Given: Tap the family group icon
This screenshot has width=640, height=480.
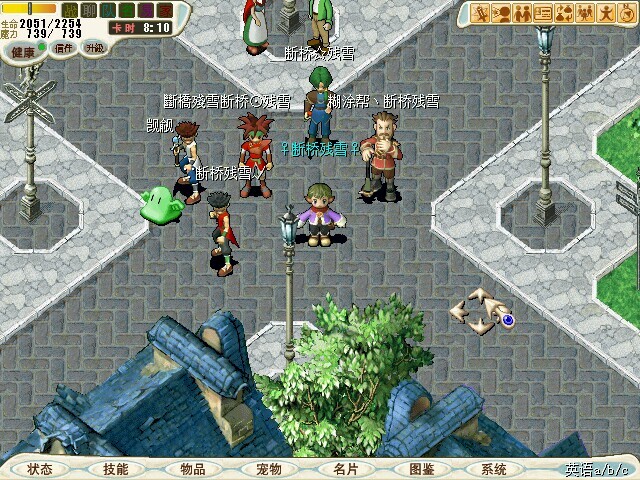Looking at the screenshot, I should (585, 13).
